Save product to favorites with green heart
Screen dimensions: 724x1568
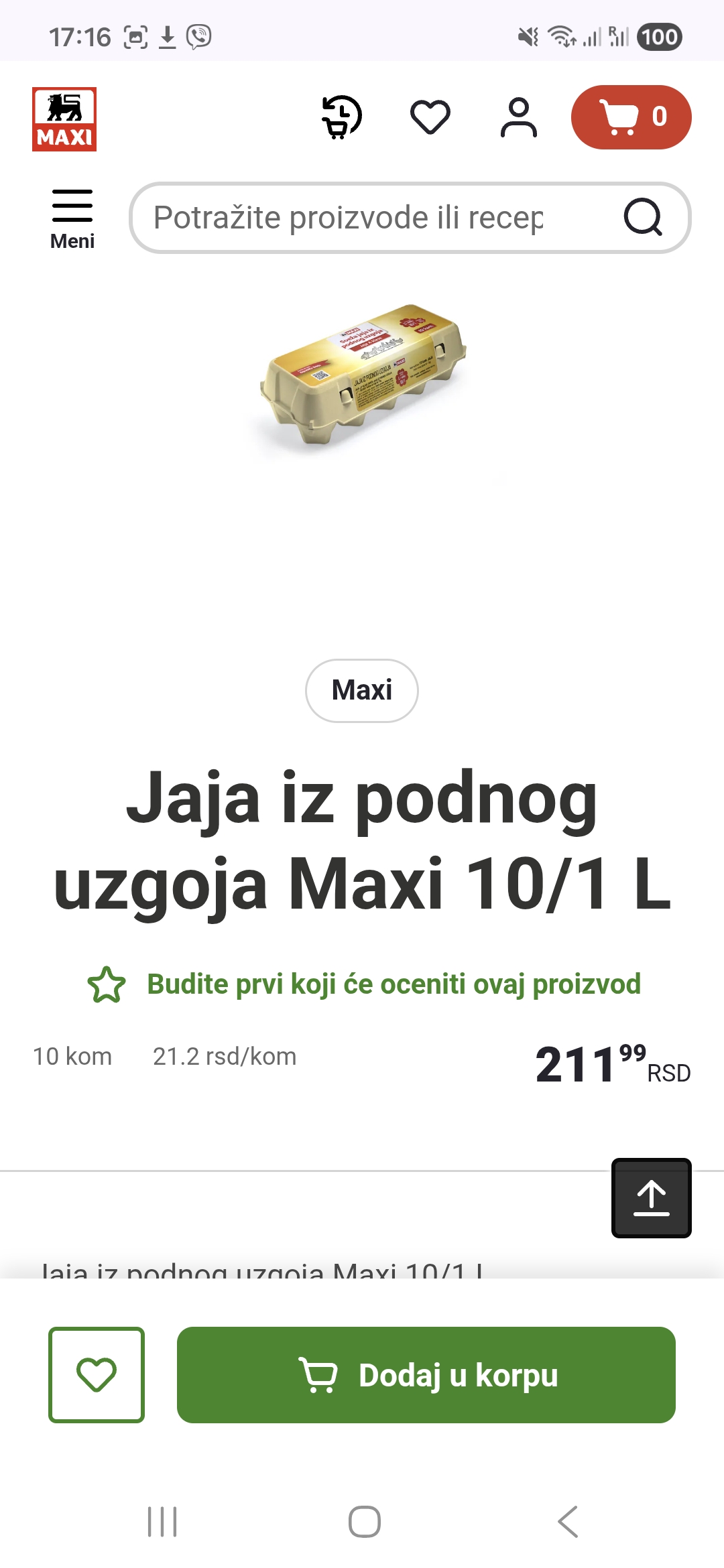click(97, 1374)
